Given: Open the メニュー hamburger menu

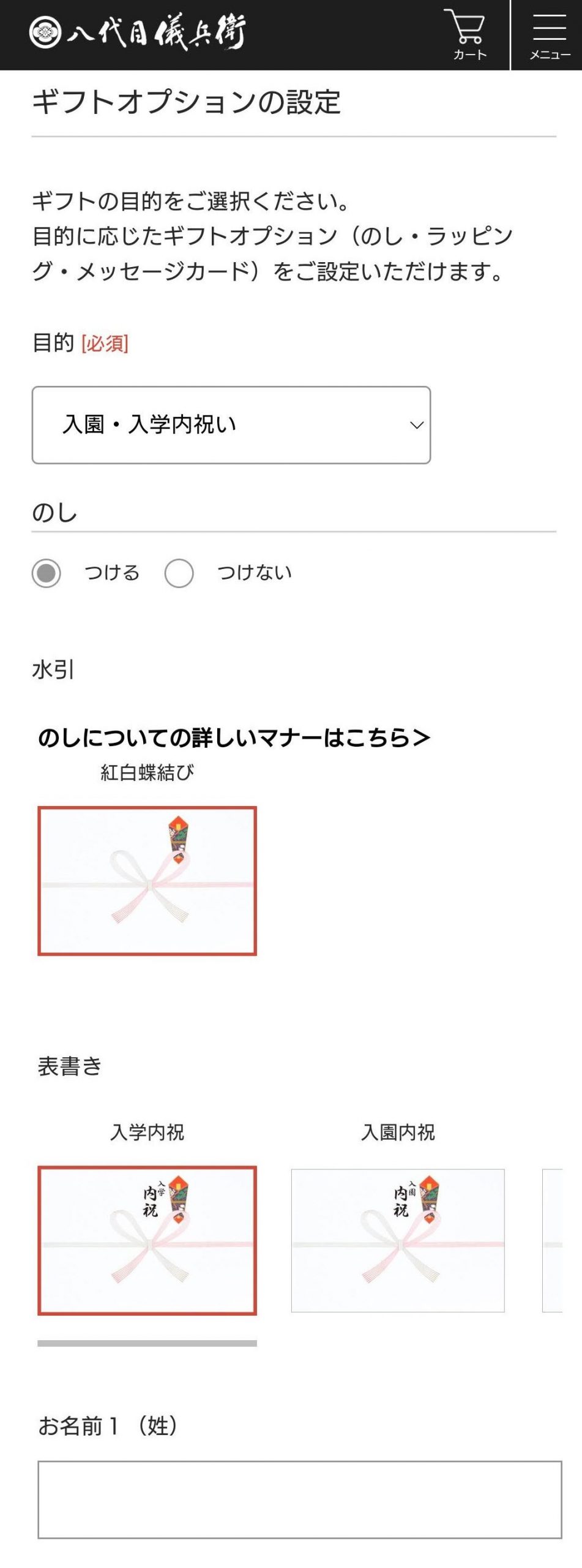Looking at the screenshot, I should coord(549,34).
